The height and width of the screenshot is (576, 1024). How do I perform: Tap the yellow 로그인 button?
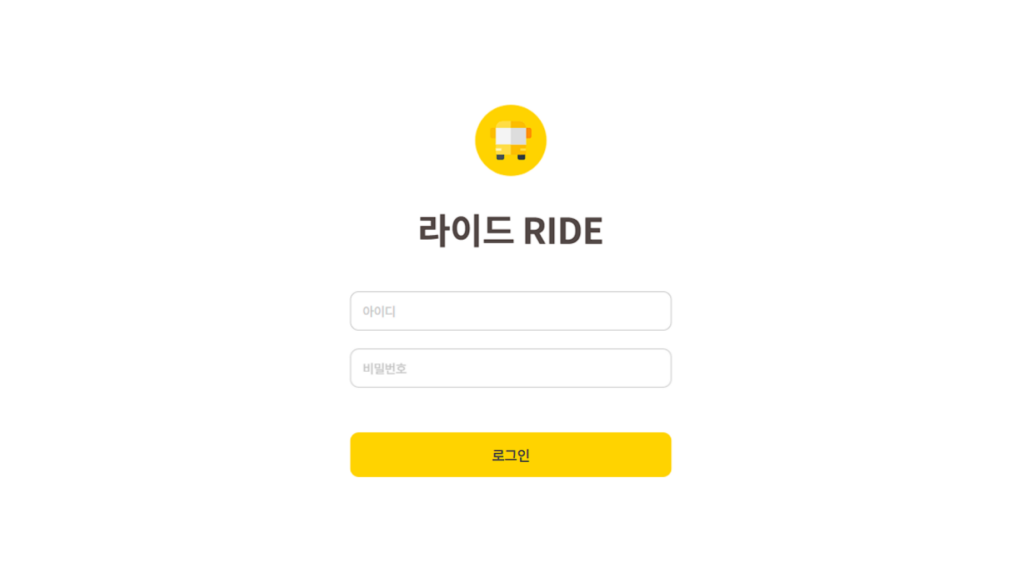(x=510, y=455)
